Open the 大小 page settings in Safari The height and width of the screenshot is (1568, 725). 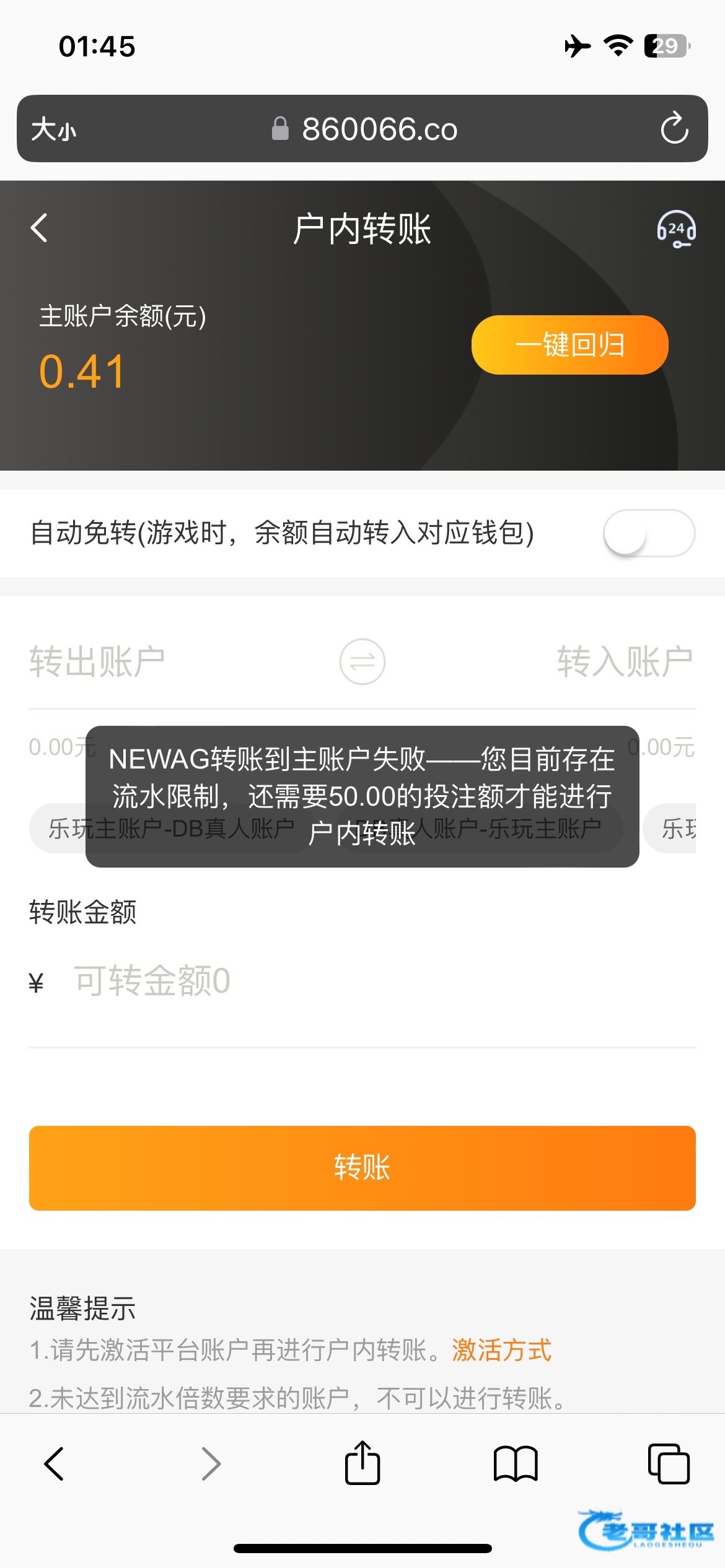click(x=54, y=129)
